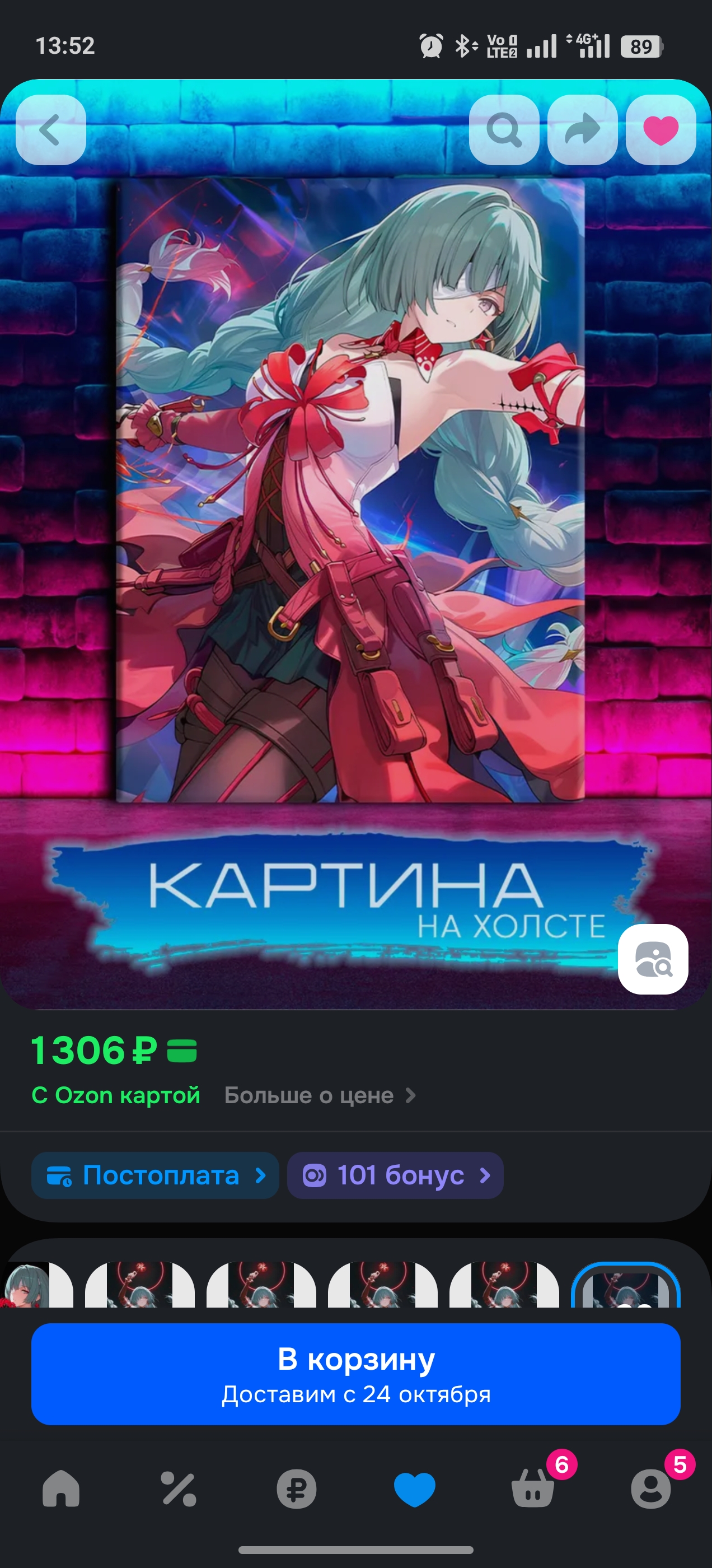Open the discounts percent tab
This screenshot has height=1568, width=712.
pyautogui.click(x=179, y=1488)
